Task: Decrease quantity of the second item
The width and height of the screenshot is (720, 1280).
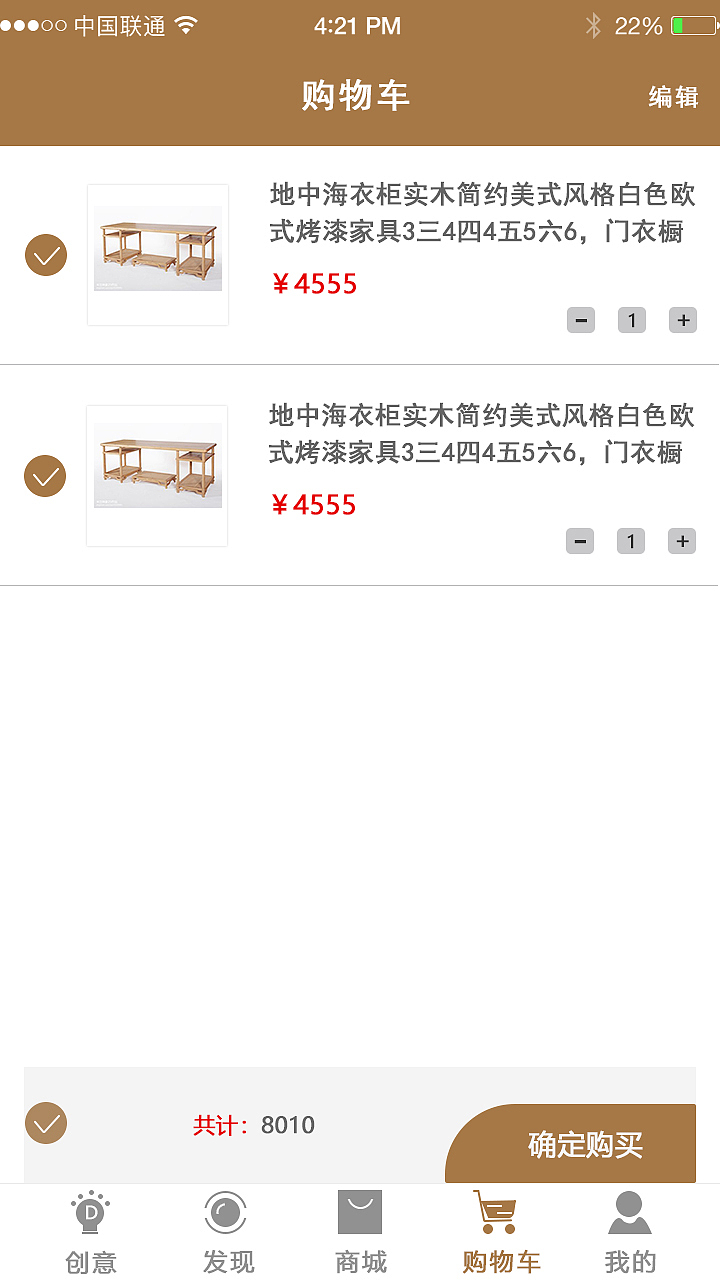Action: tap(580, 541)
